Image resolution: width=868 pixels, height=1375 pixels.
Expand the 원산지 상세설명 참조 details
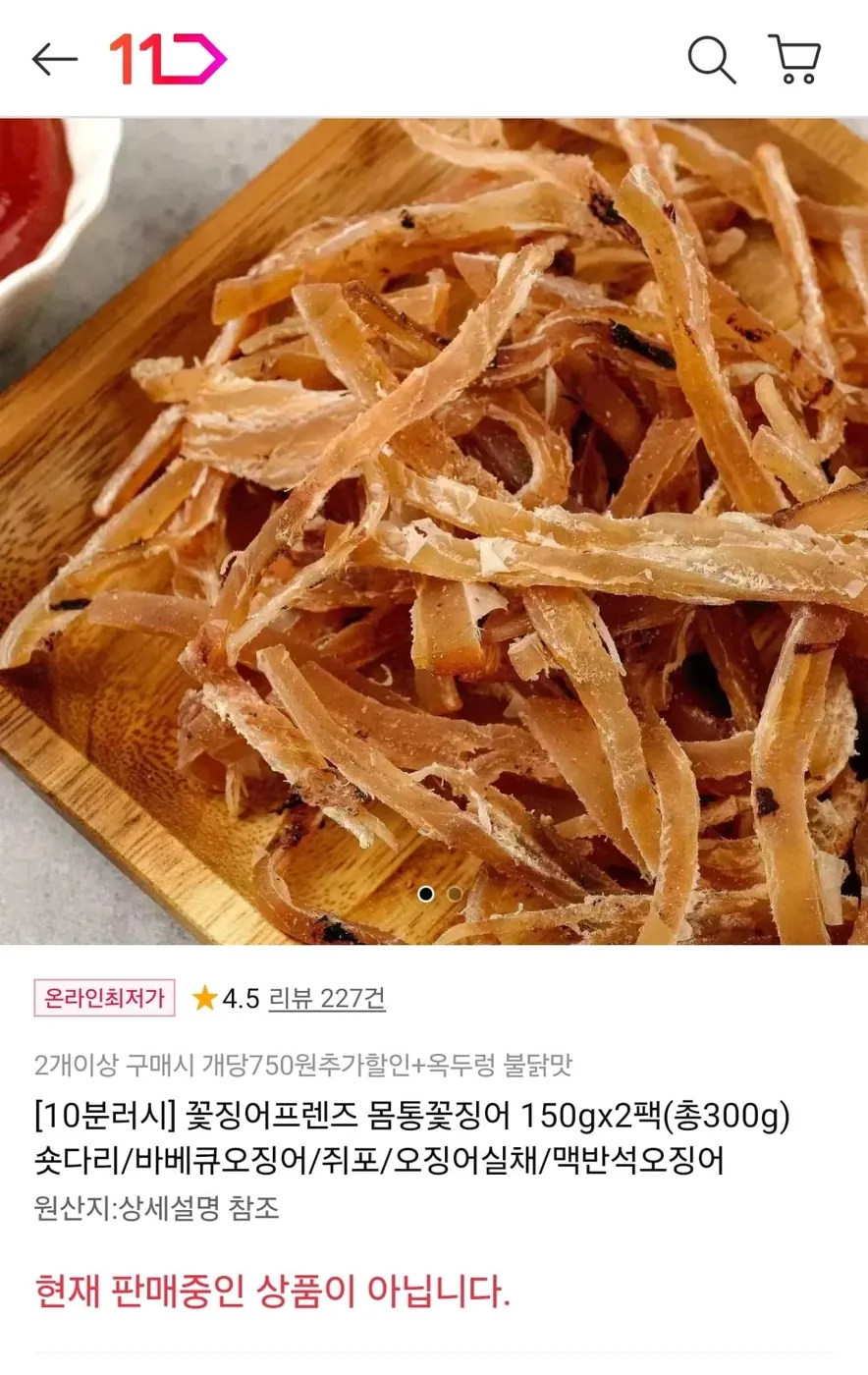153,1210
